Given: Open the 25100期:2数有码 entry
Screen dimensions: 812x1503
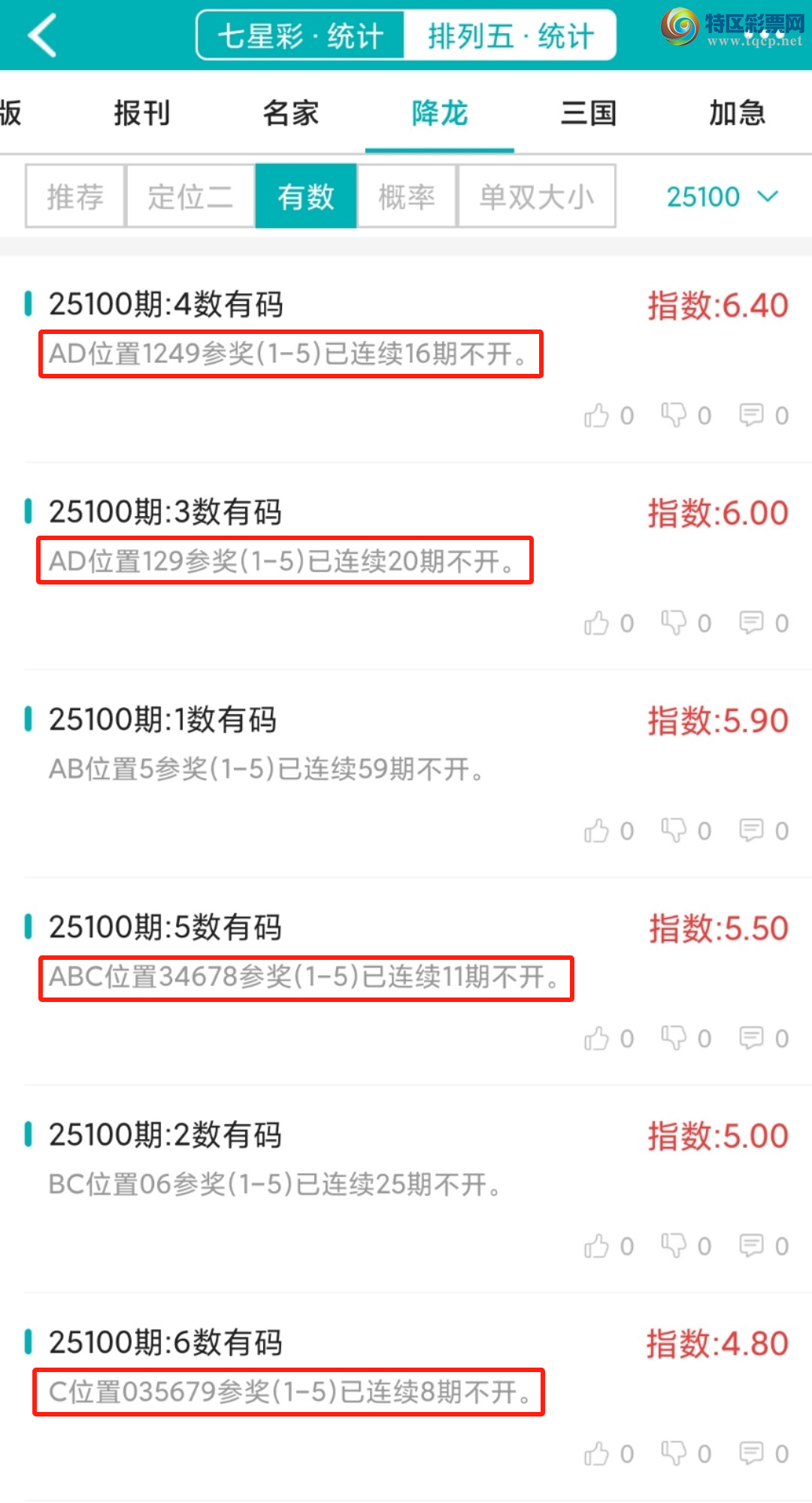Looking at the screenshot, I should click(x=165, y=1135).
